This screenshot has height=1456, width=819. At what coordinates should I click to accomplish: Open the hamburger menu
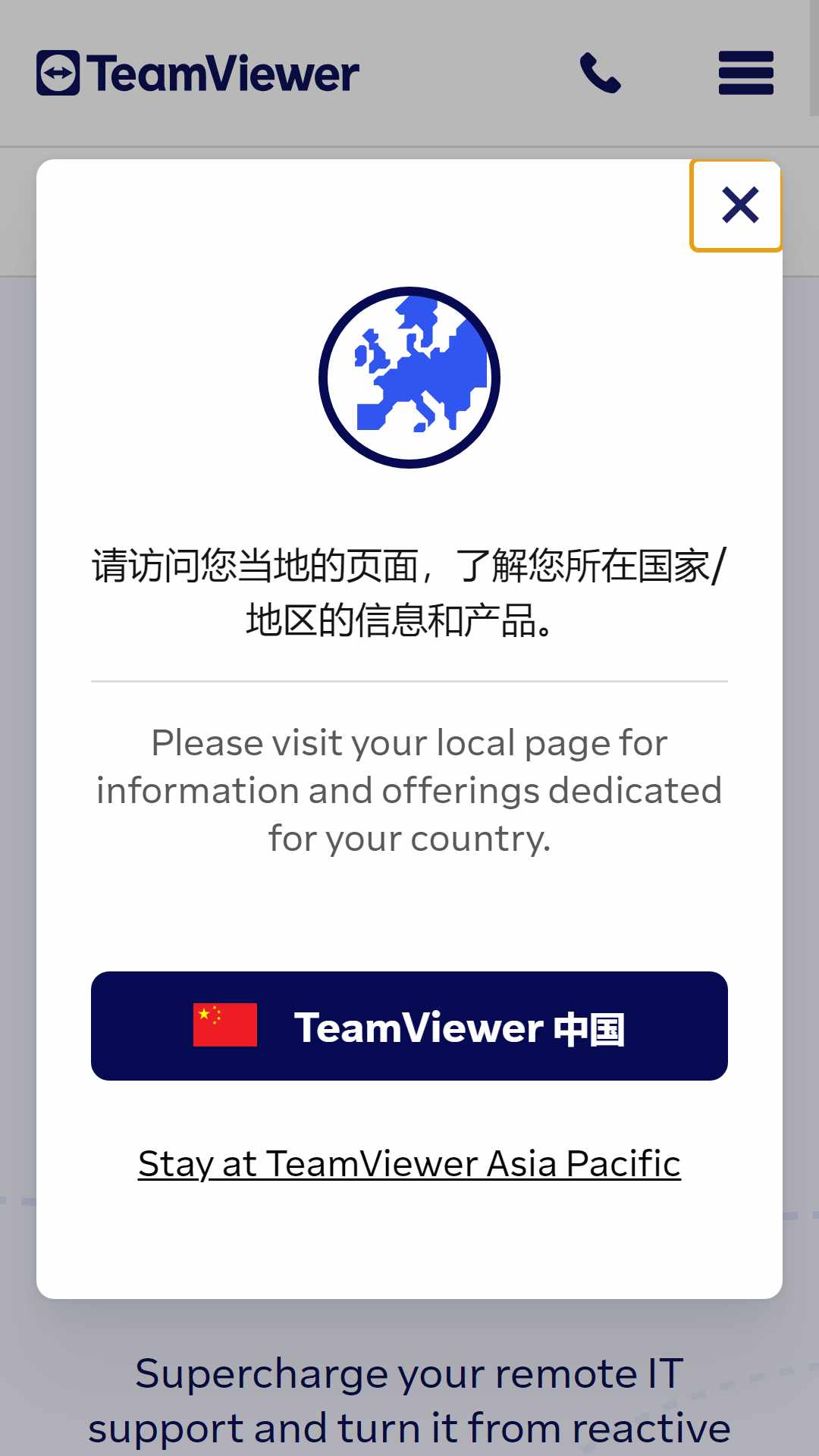[746, 73]
